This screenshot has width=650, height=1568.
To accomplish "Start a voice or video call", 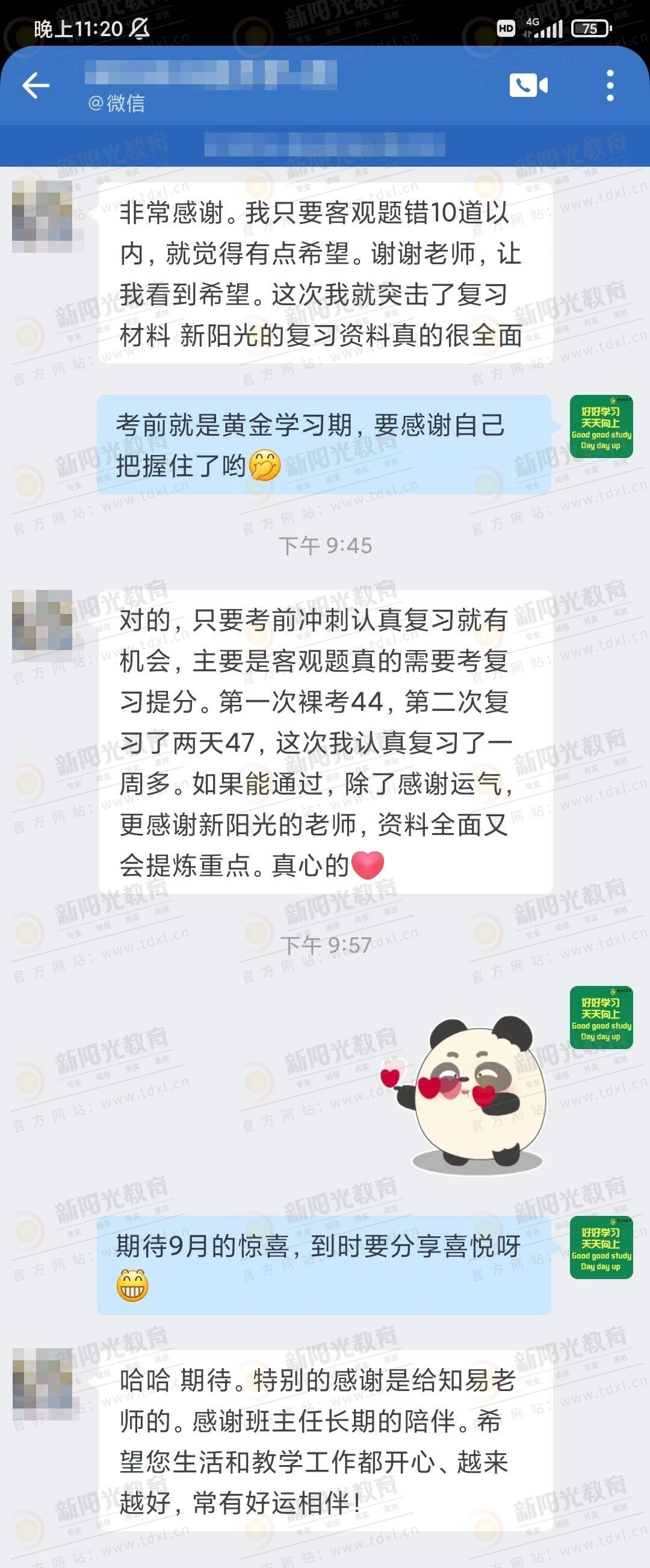I will point(528,86).
